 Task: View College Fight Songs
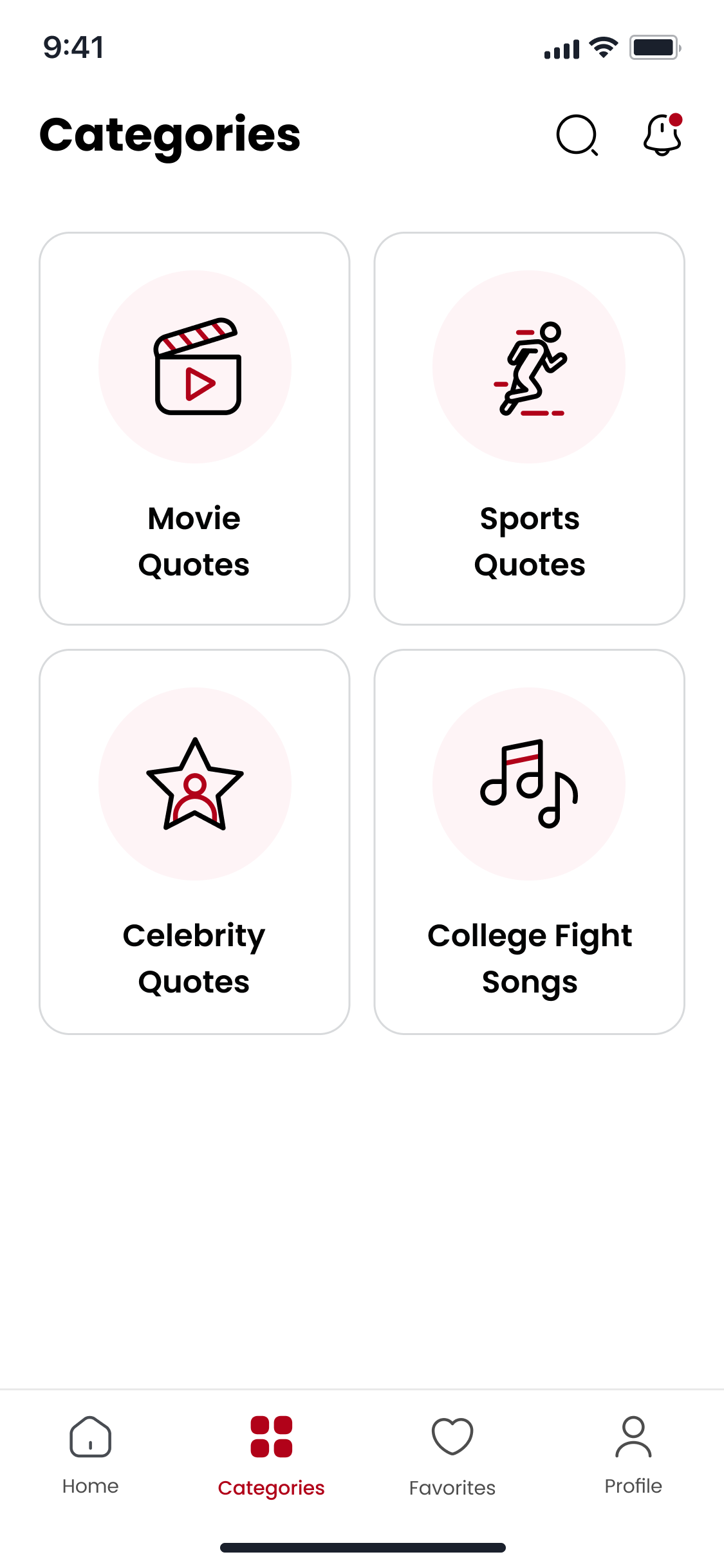[529, 842]
